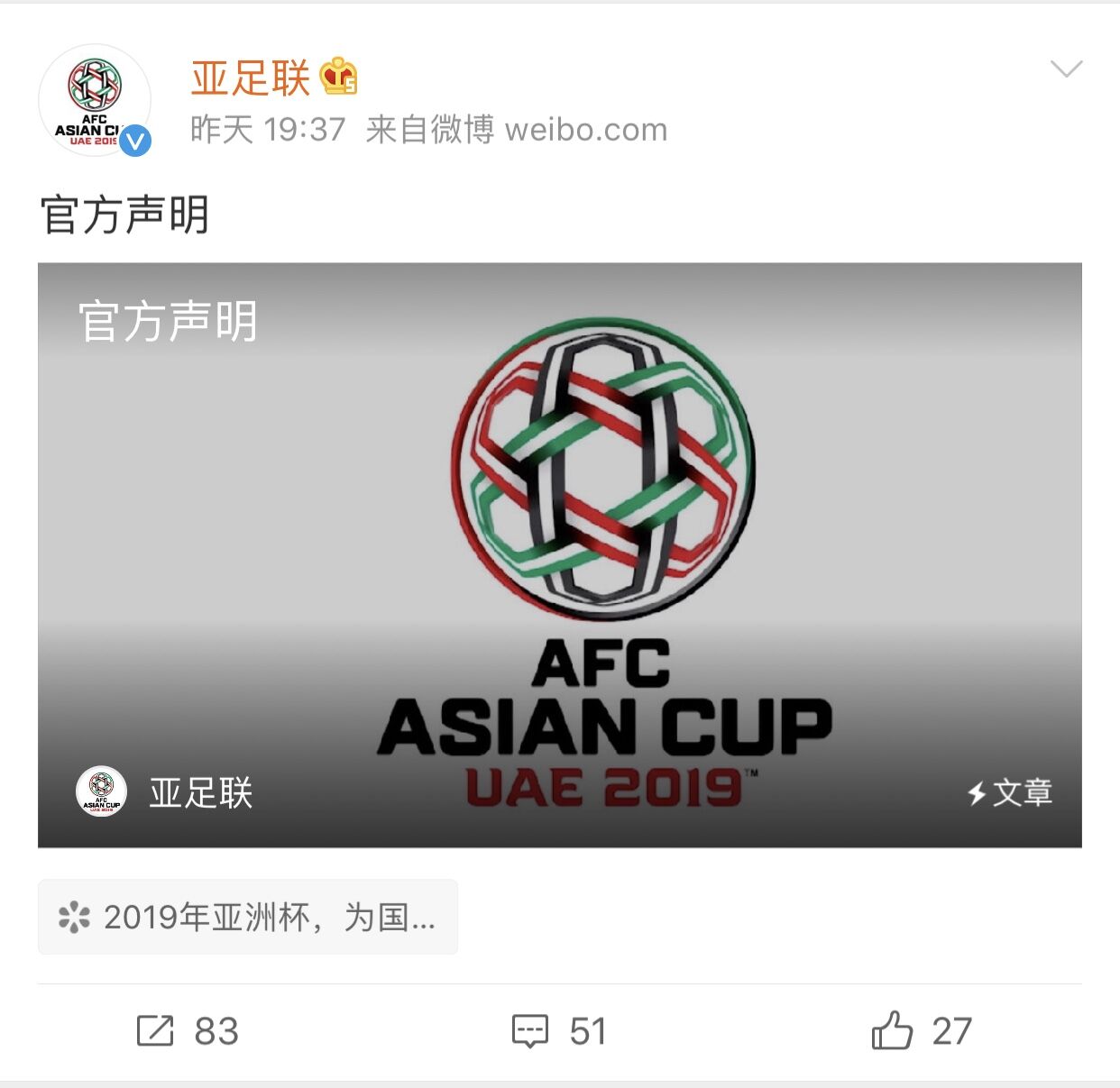The width and height of the screenshot is (1120, 1088).
Task: Like the 官方声明 post
Action: (x=922, y=1030)
